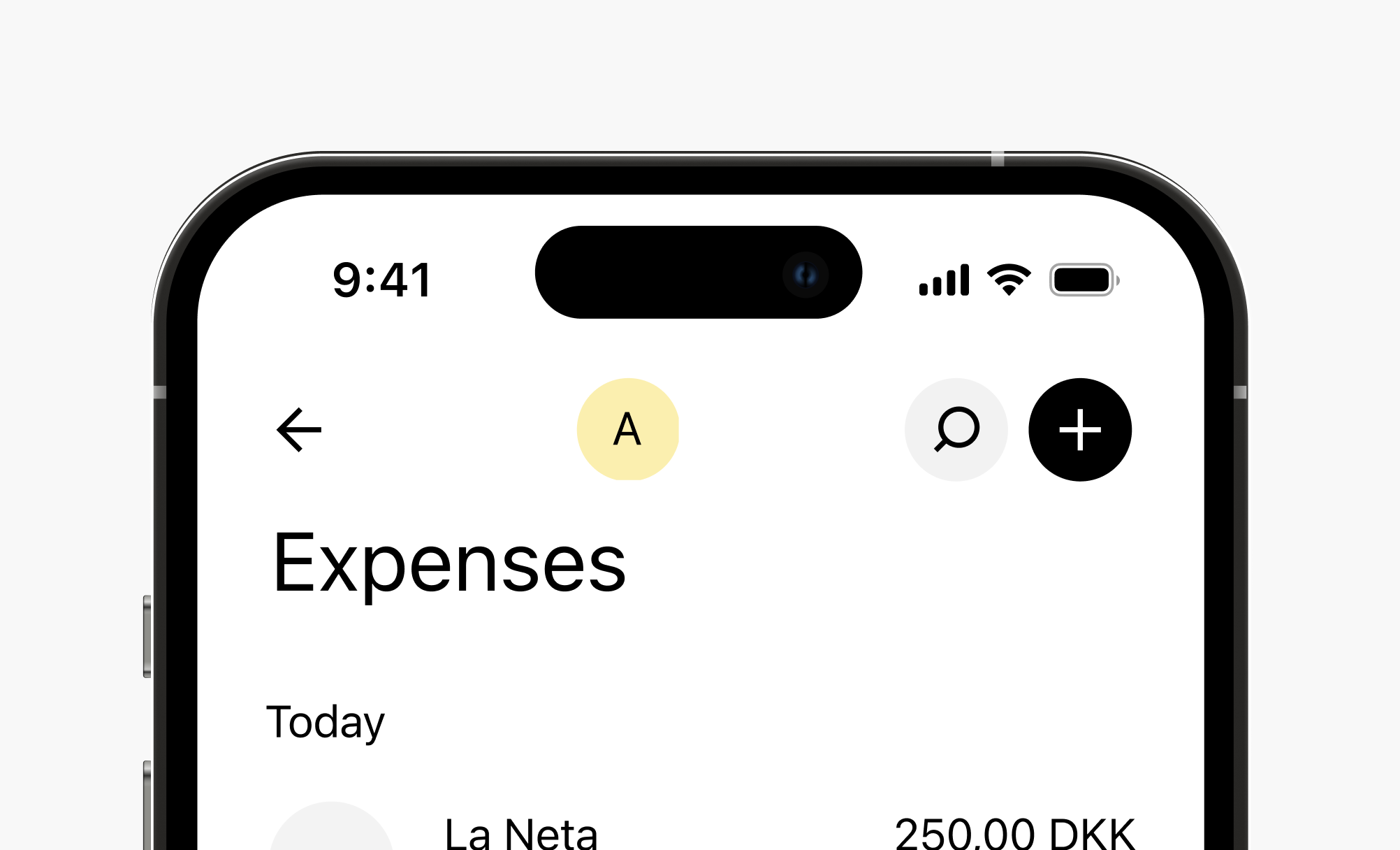Add a new expense with the plus button
The height and width of the screenshot is (850, 1400).
point(1079,429)
